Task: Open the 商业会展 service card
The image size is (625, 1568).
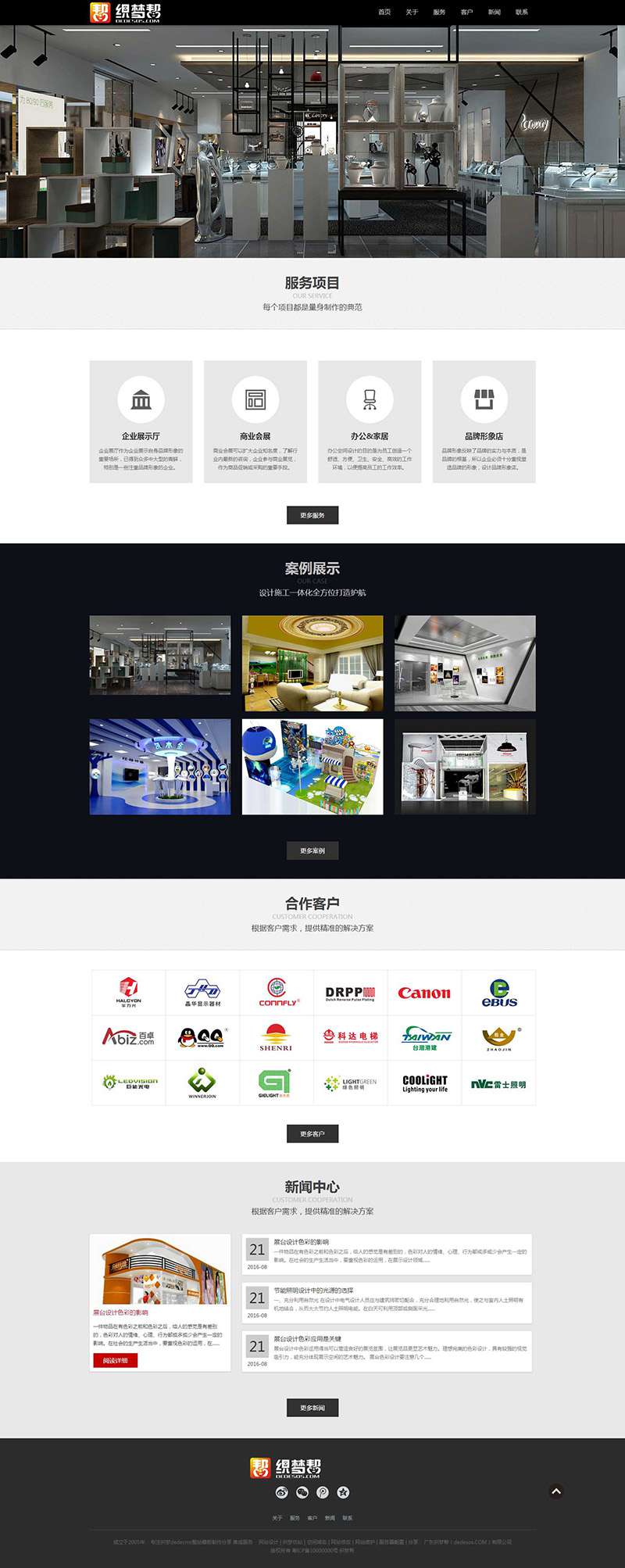Action: (x=255, y=421)
